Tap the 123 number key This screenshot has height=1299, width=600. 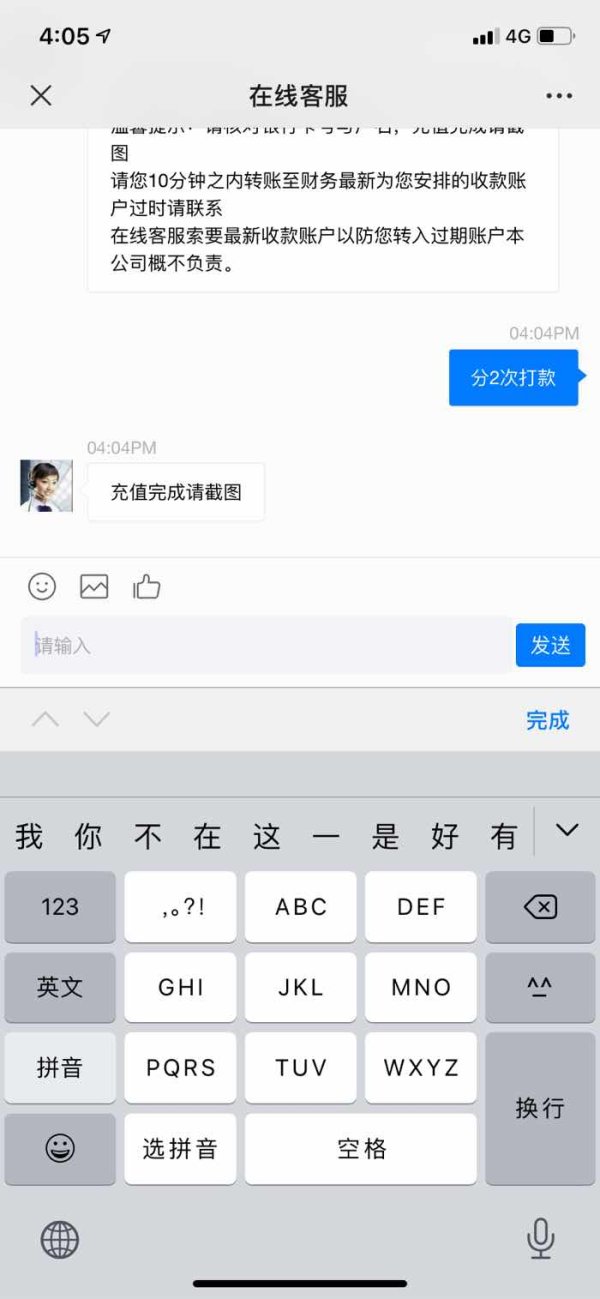tap(60, 907)
